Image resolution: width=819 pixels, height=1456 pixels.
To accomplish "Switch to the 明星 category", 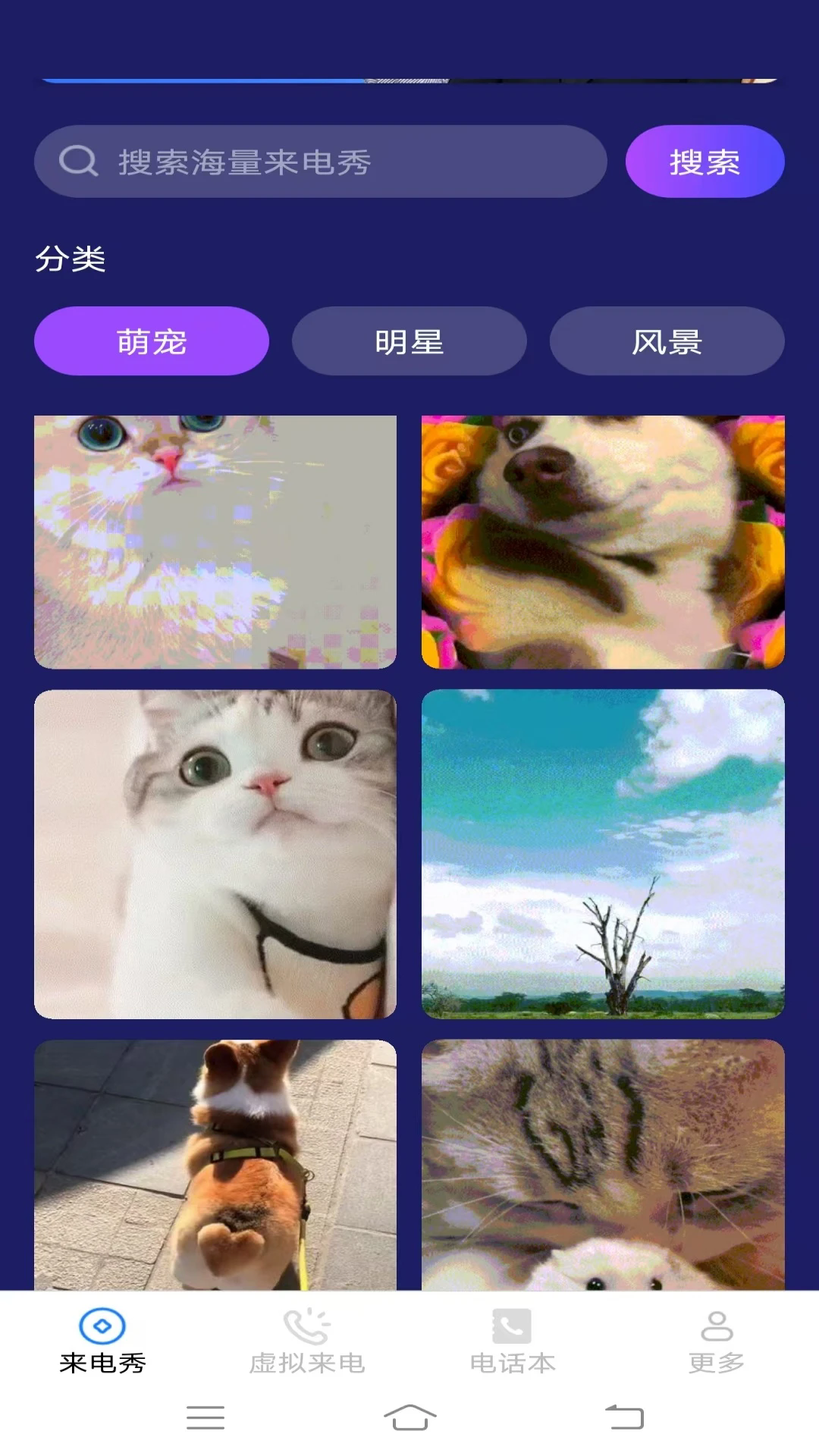I will coord(409,341).
